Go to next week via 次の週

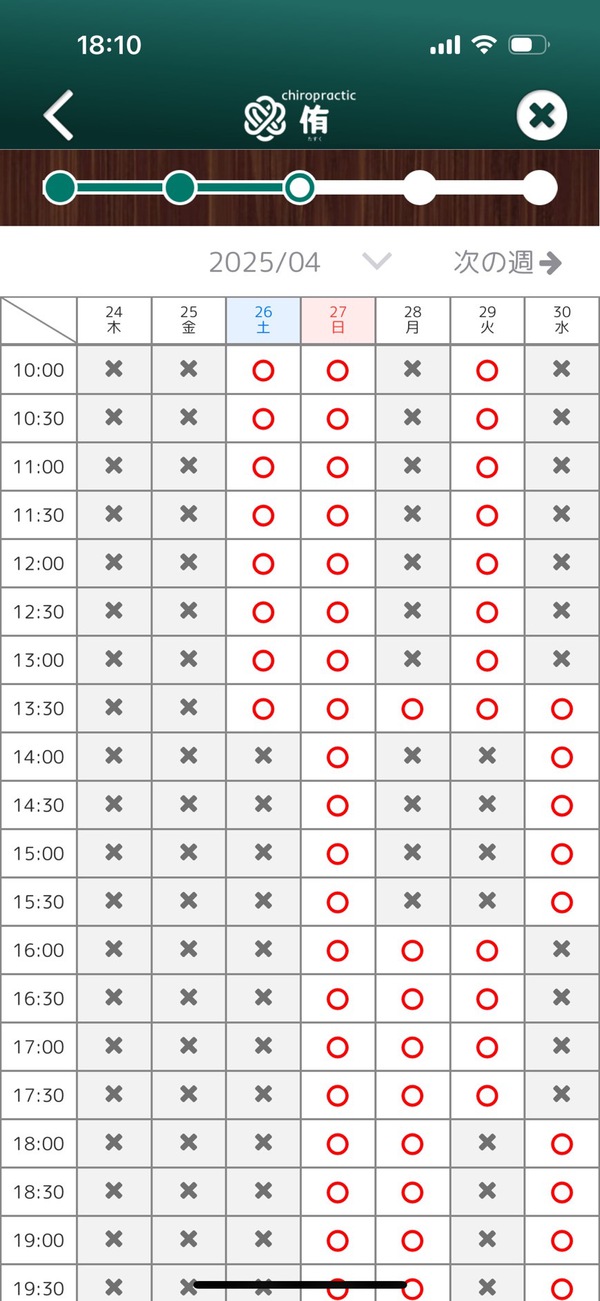tap(507, 262)
